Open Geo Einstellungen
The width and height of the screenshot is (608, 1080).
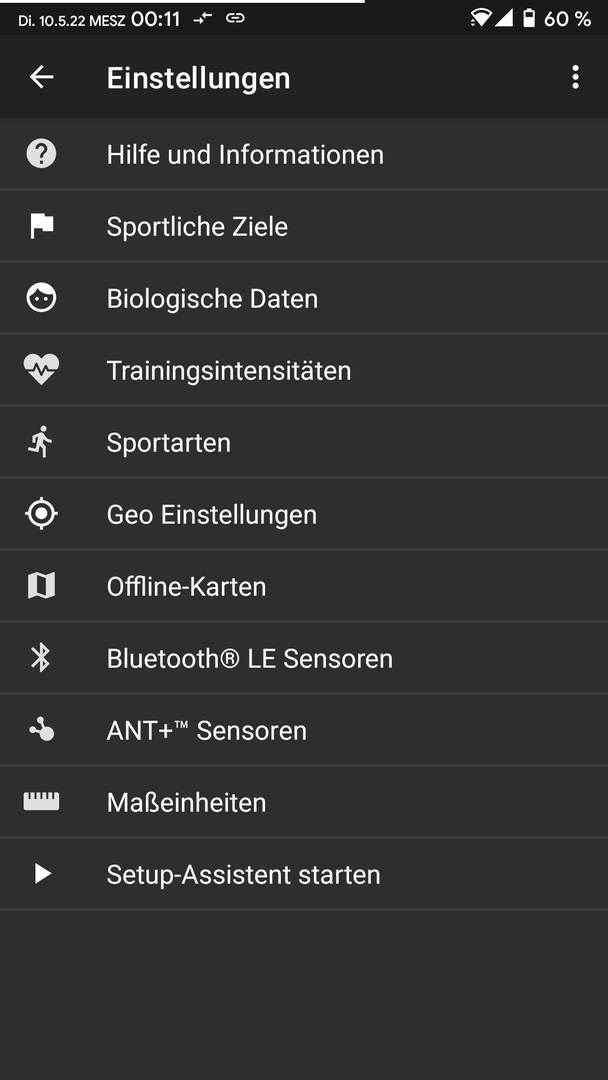pyautogui.click(x=304, y=514)
